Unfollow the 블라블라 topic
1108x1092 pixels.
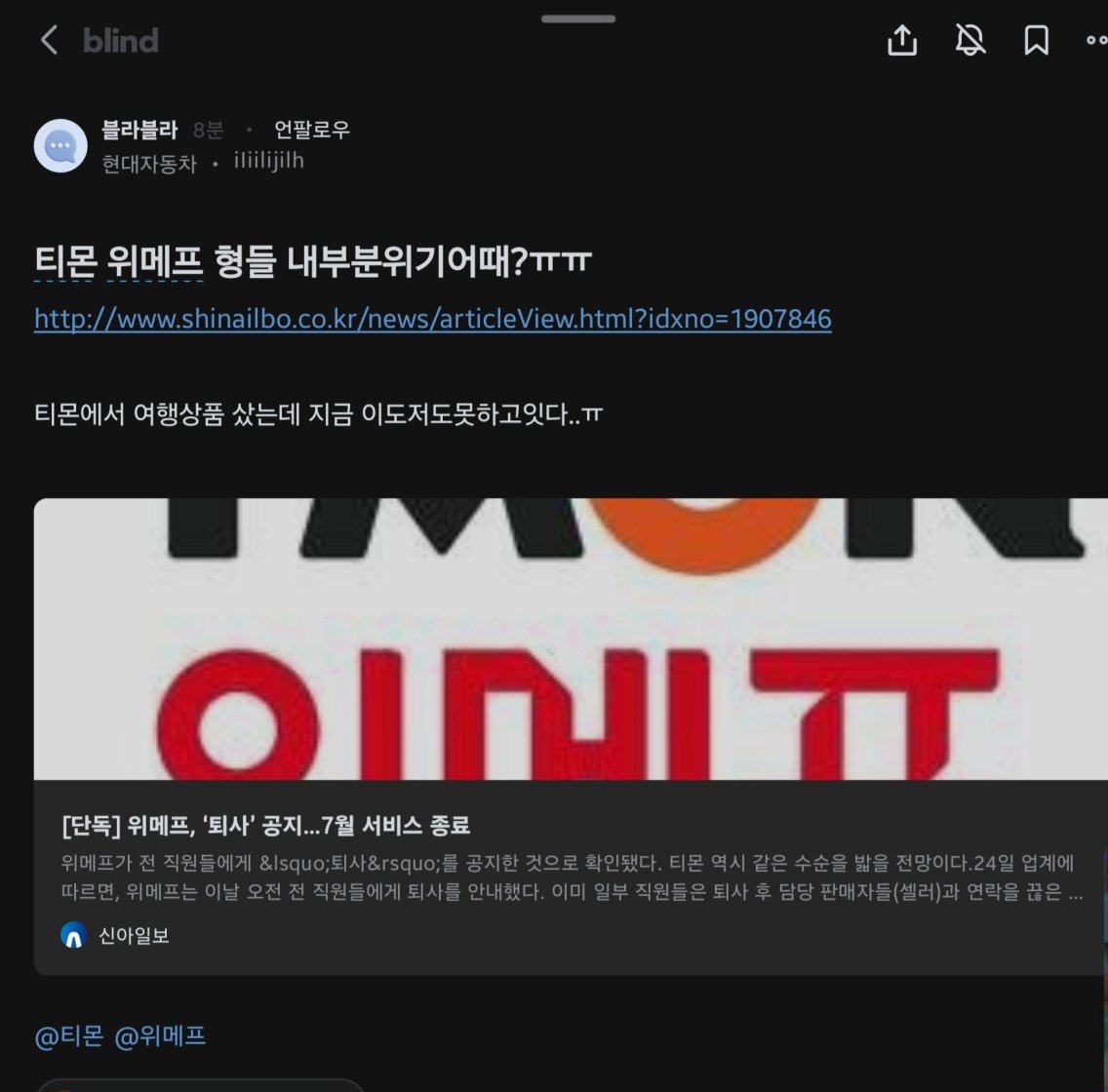click(x=311, y=129)
